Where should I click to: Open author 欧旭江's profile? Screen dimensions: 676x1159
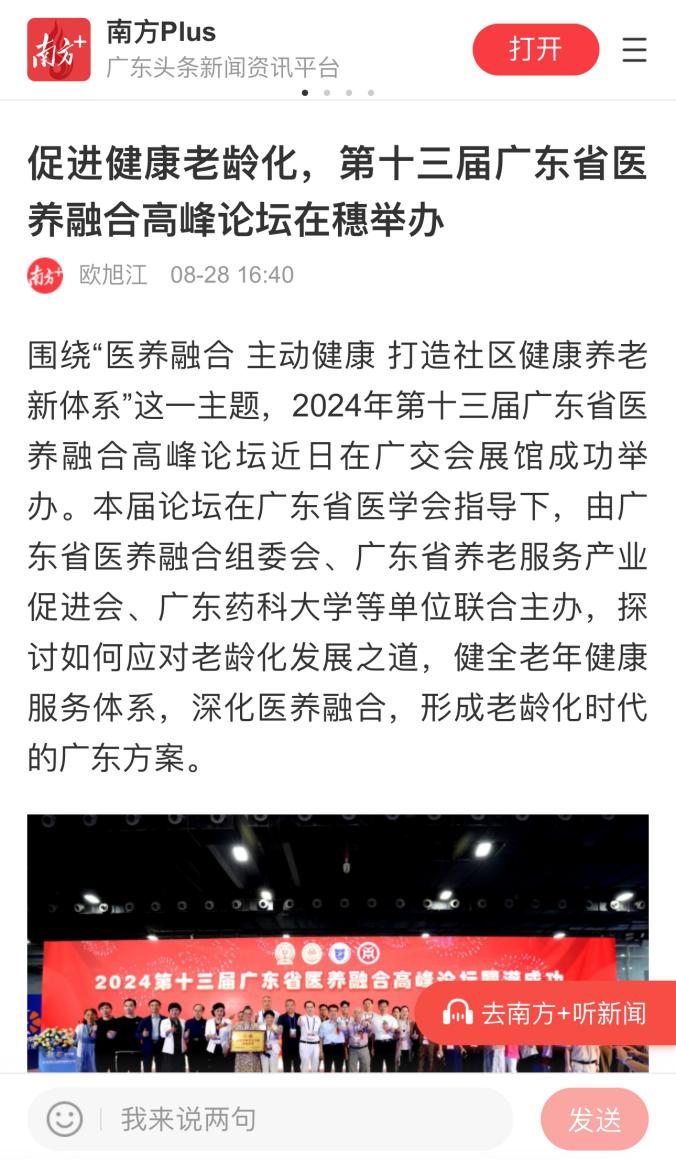click(x=112, y=275)
